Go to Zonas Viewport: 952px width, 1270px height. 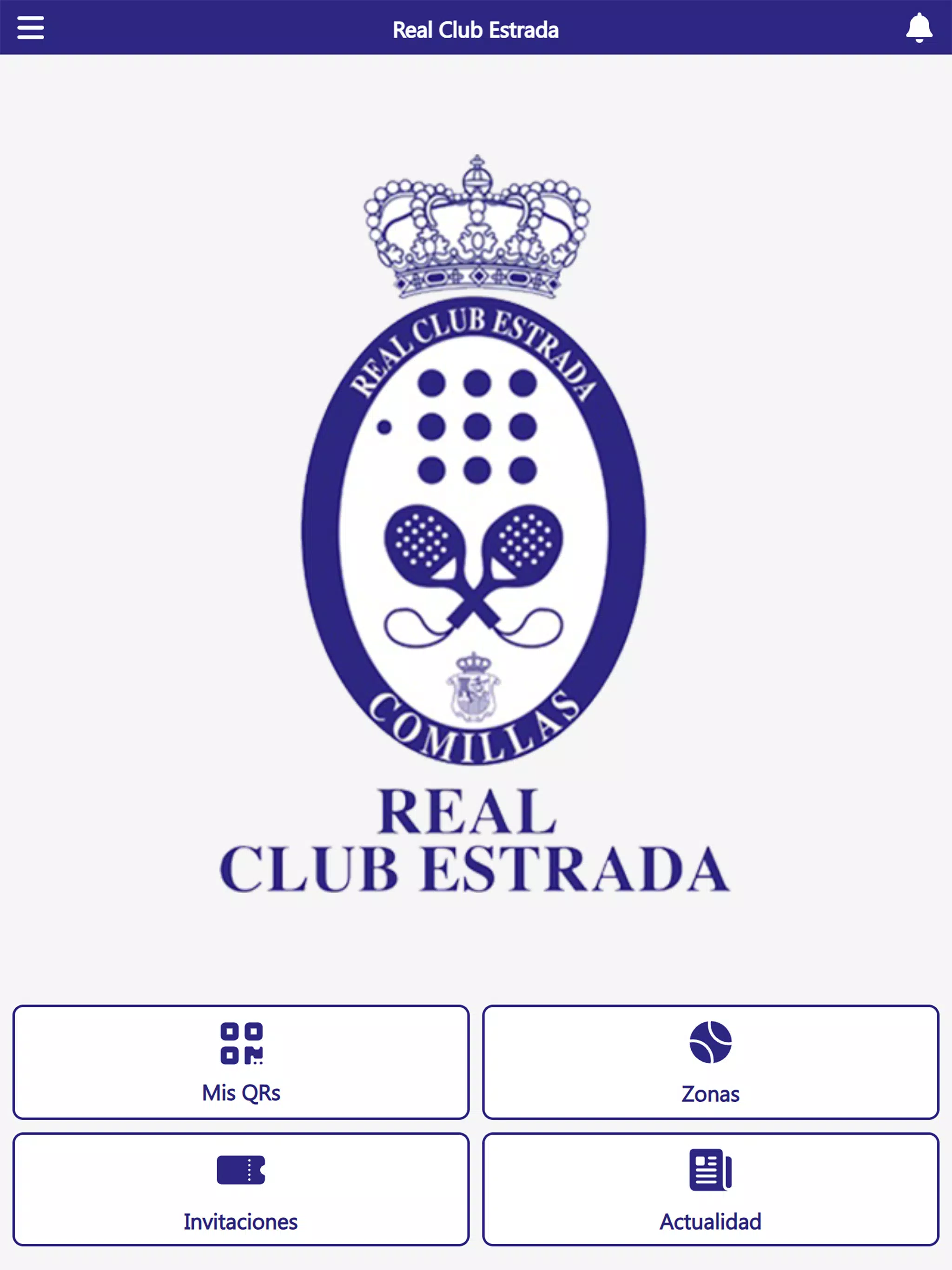click(x=710, y=1062)
